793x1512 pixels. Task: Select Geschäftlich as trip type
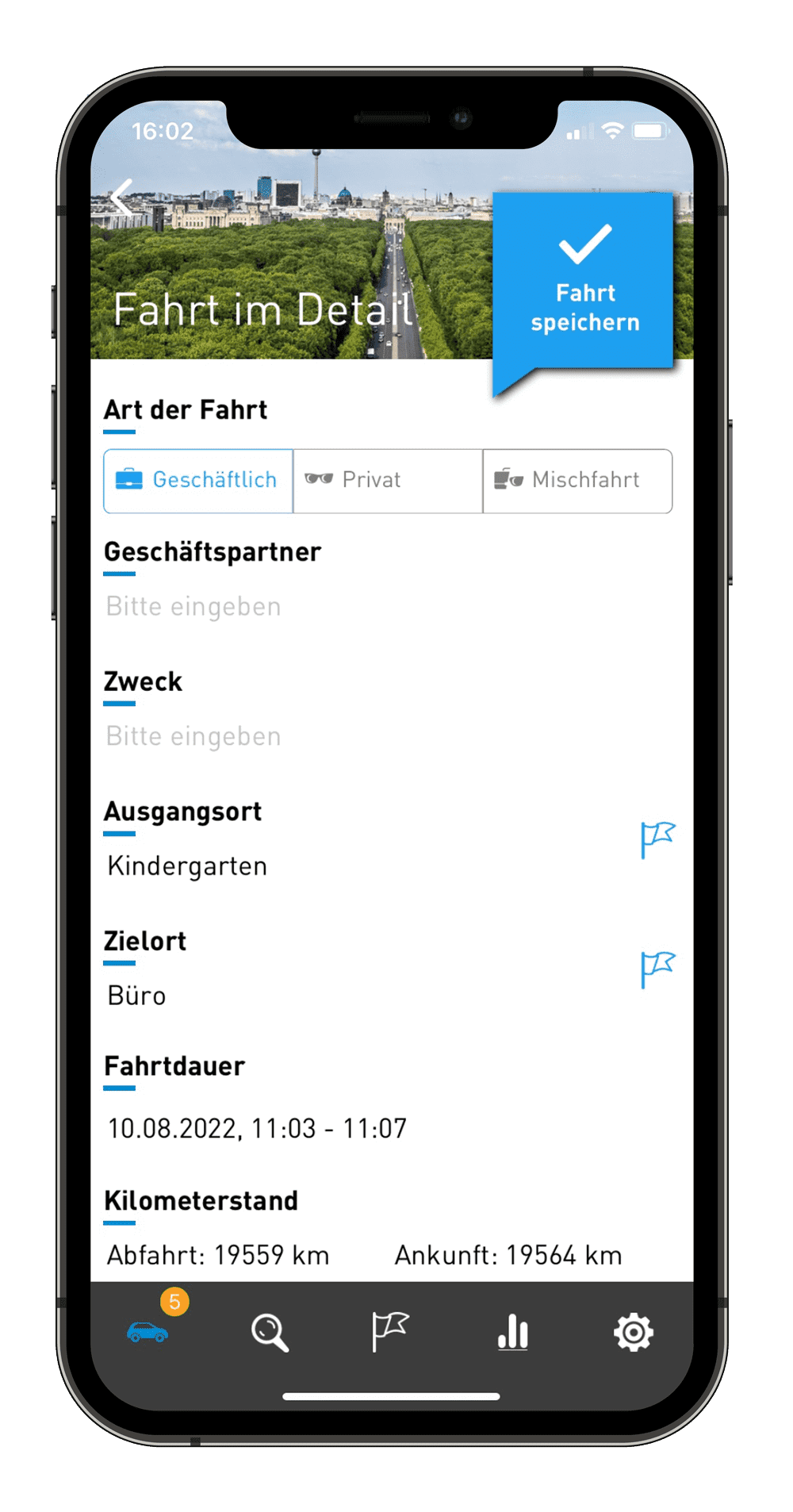198,481
